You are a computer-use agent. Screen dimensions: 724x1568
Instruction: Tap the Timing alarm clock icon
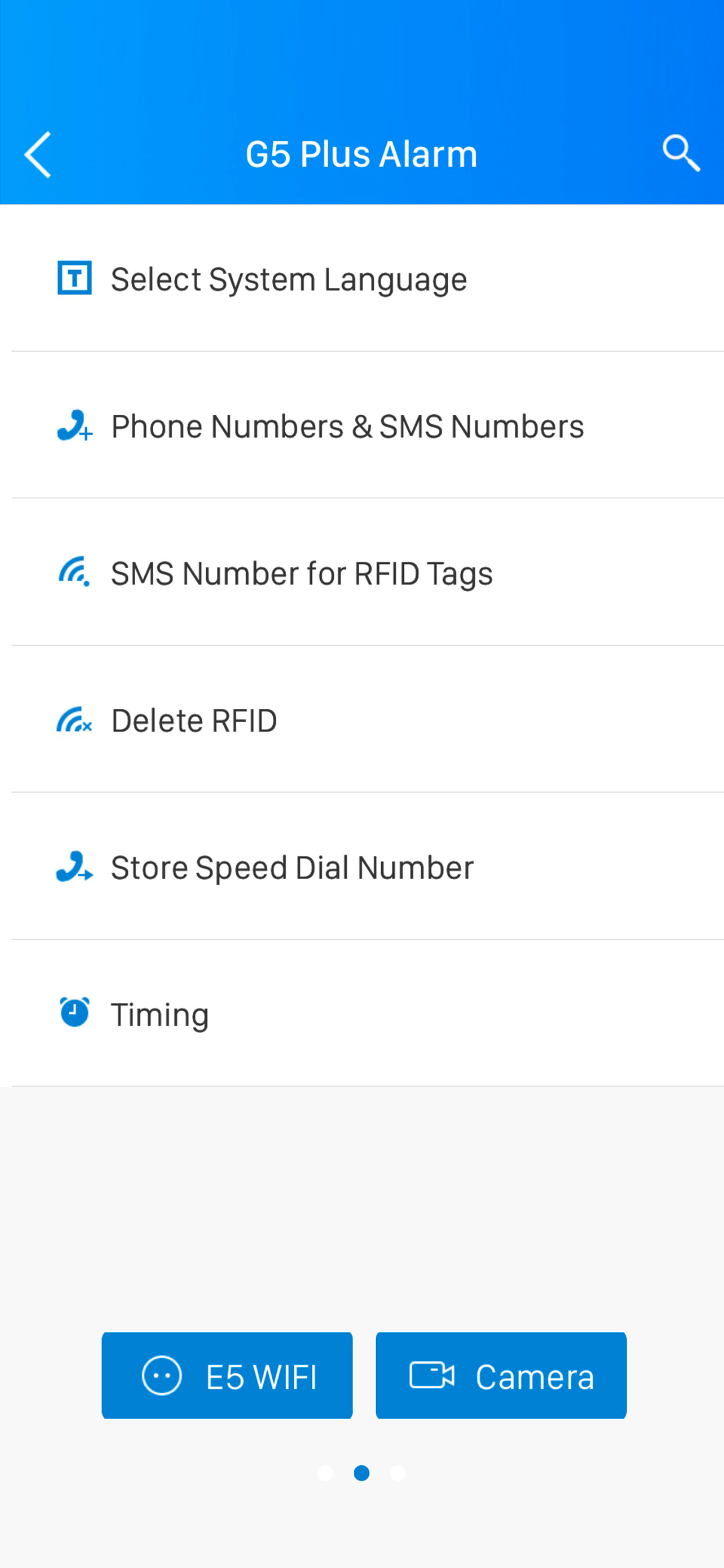tap(73, 1013)
